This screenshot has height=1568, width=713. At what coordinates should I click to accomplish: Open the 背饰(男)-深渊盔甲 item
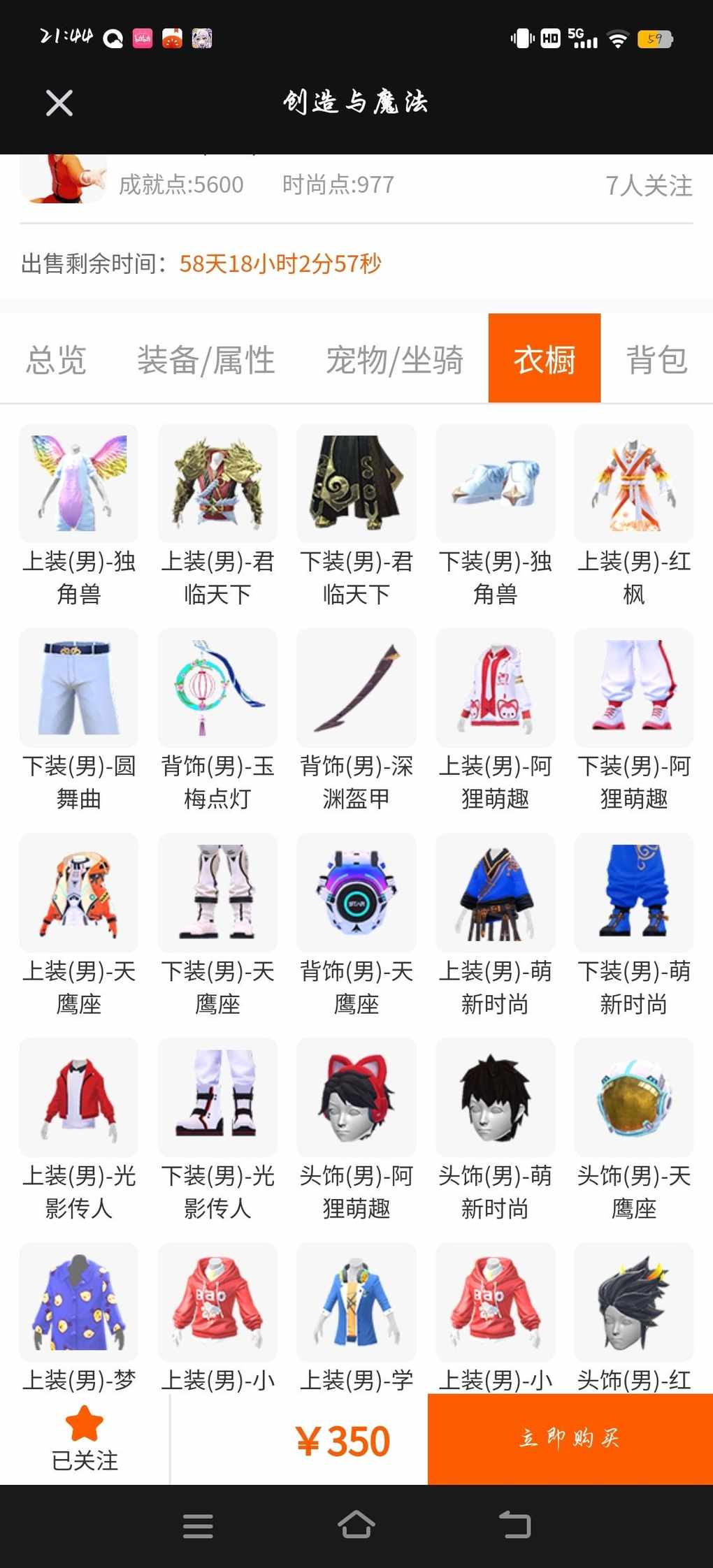pos(356,688)
